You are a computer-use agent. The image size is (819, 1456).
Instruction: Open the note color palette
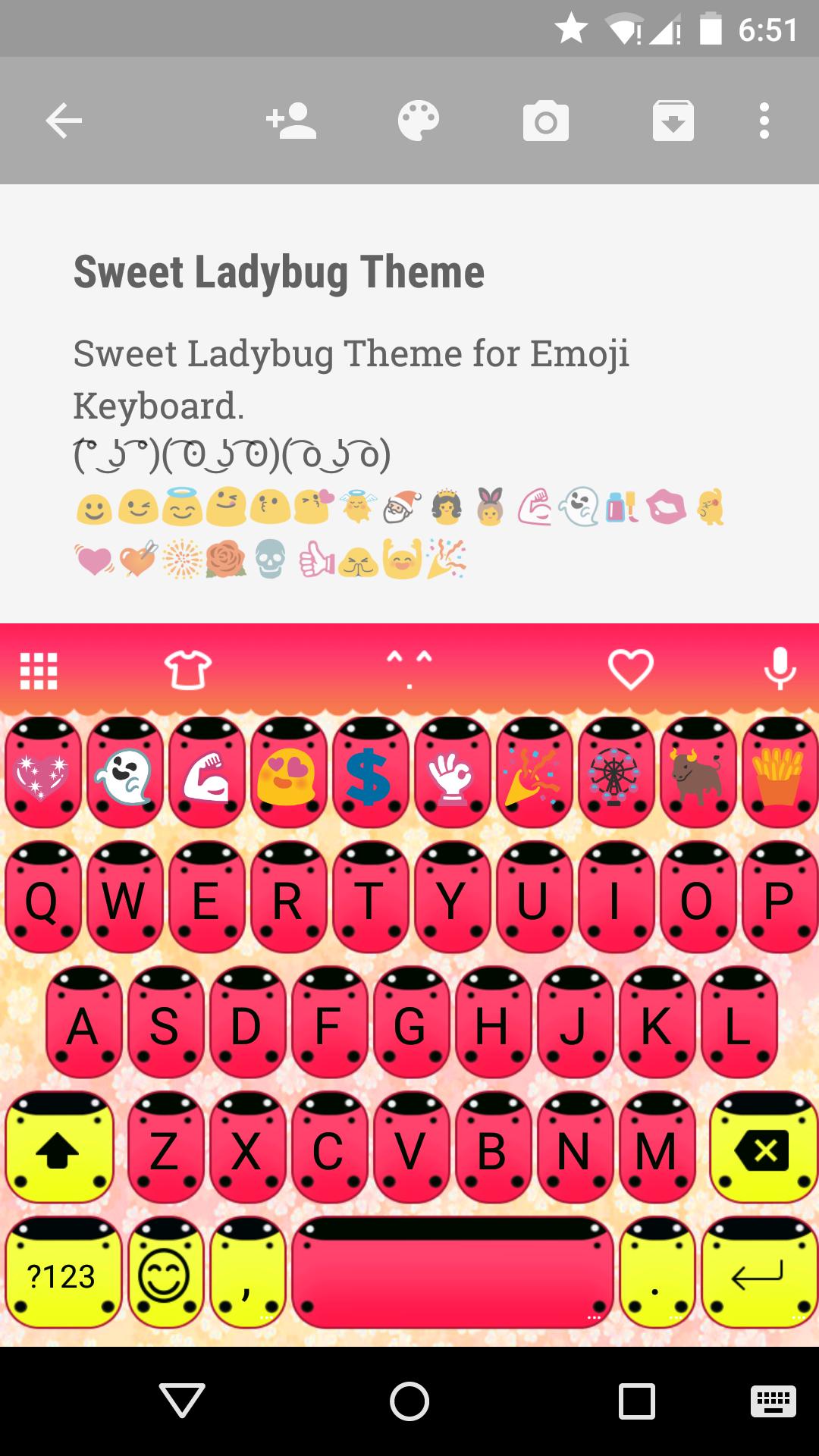(x=419, y=121)
